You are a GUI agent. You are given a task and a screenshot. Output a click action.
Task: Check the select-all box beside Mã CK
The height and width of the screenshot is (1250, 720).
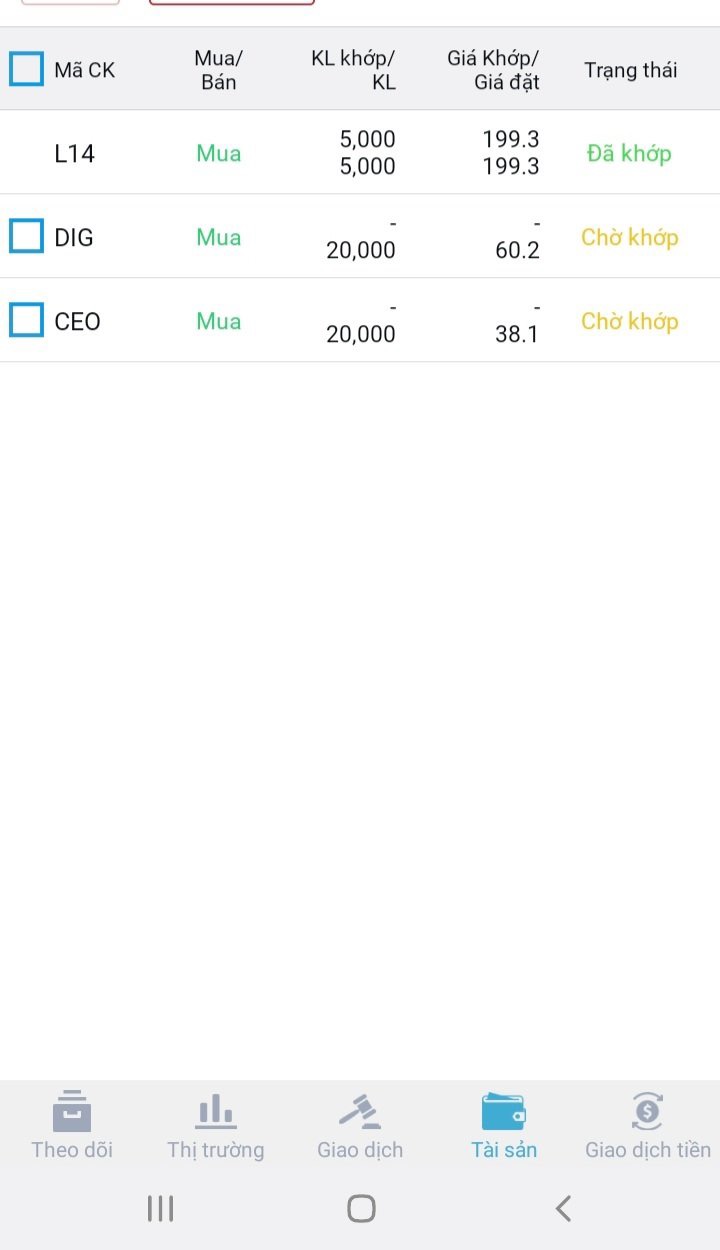click(x=26, y=69)
